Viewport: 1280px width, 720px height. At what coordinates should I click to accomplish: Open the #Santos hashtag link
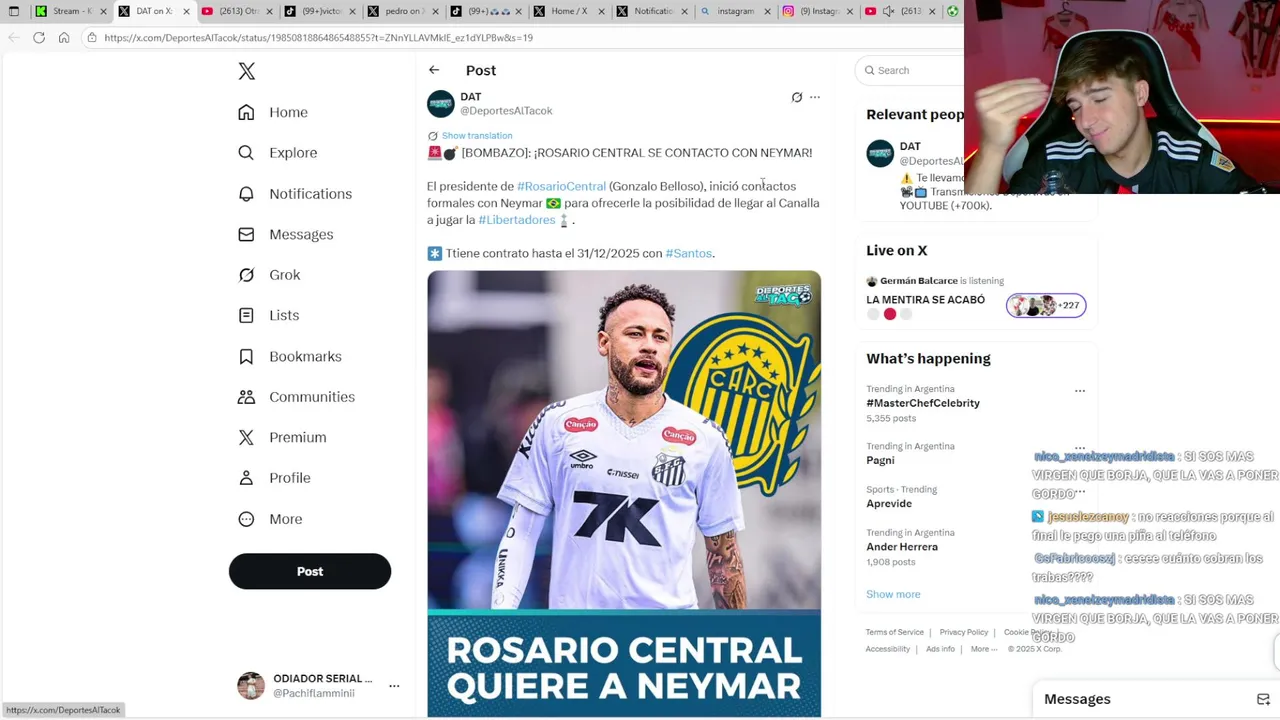(689, 254)
